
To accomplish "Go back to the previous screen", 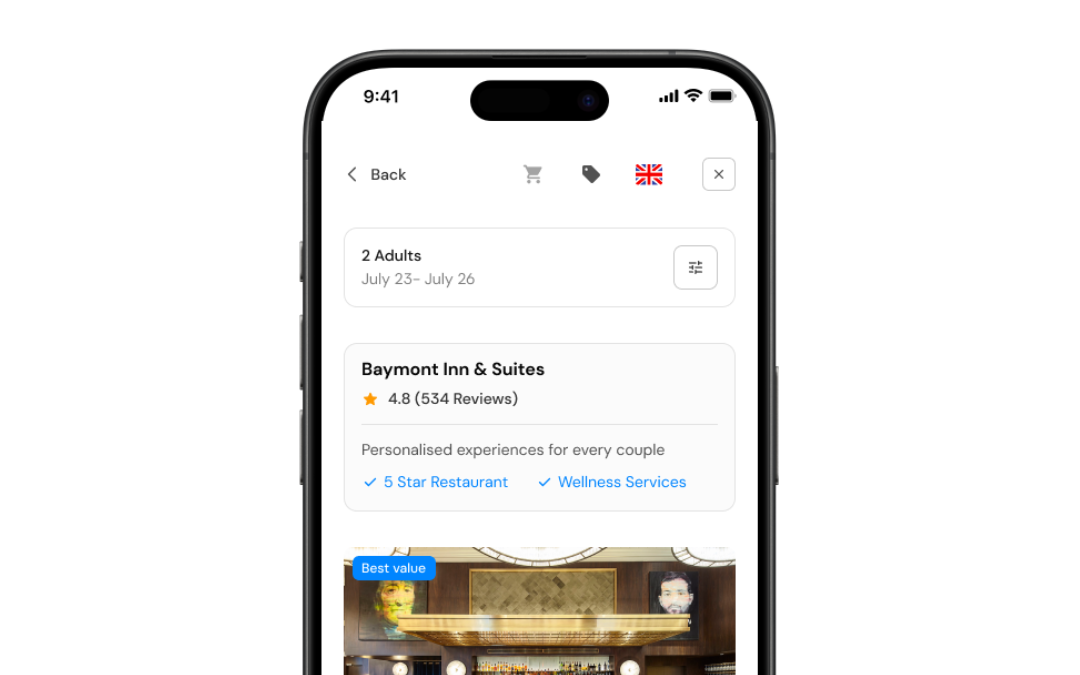I will coord(376,175).
